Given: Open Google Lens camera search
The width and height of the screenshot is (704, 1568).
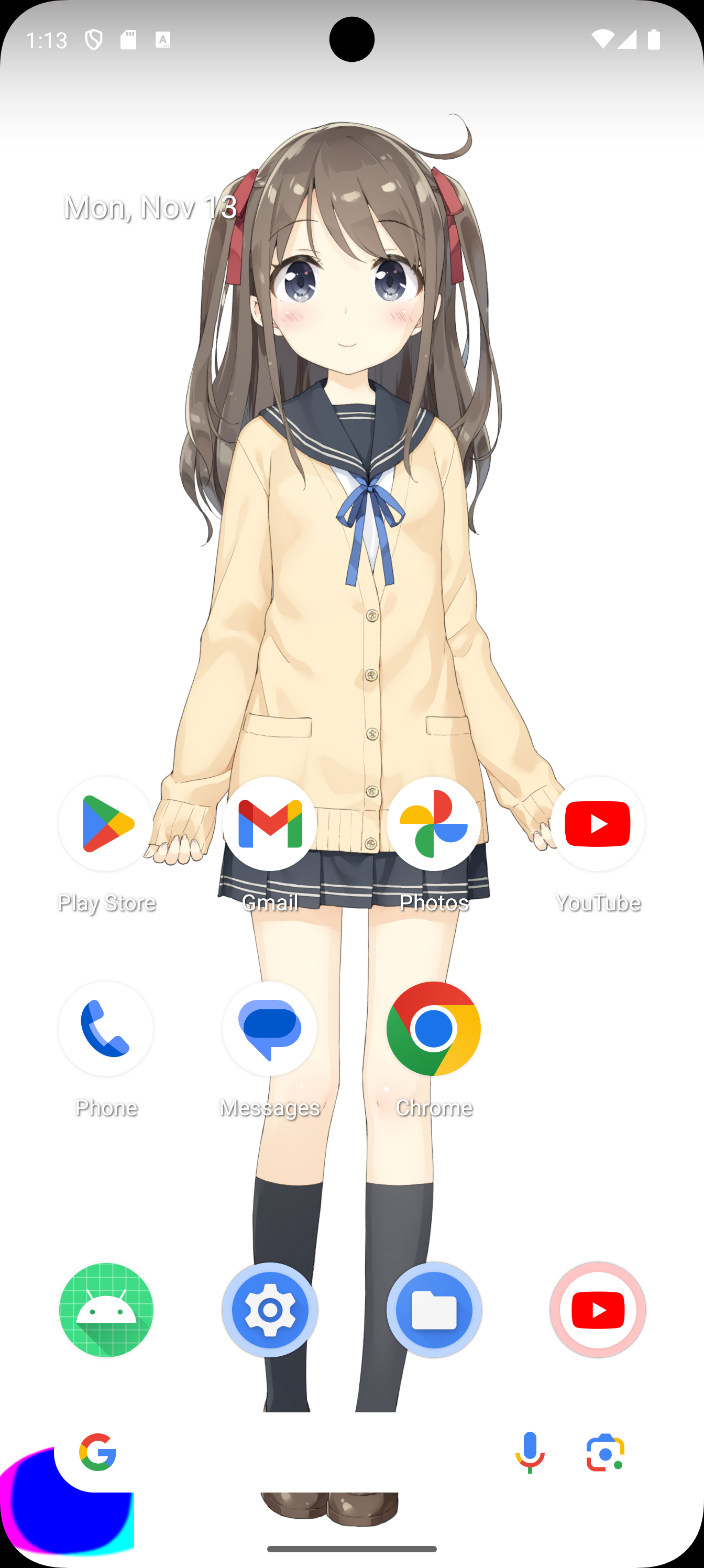Looking at the screenshot, I should point(605,1453).
